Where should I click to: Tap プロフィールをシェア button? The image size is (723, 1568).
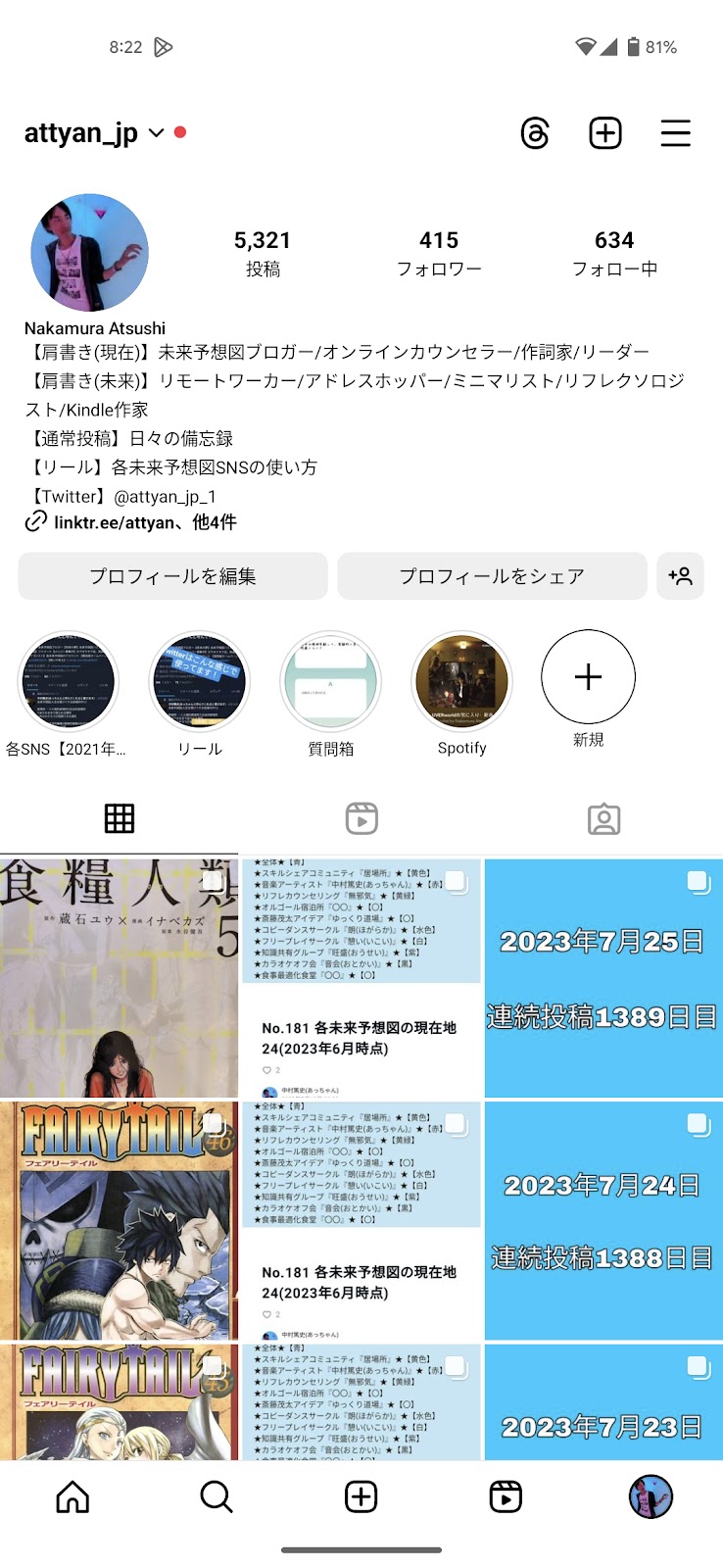coord(492,576)
